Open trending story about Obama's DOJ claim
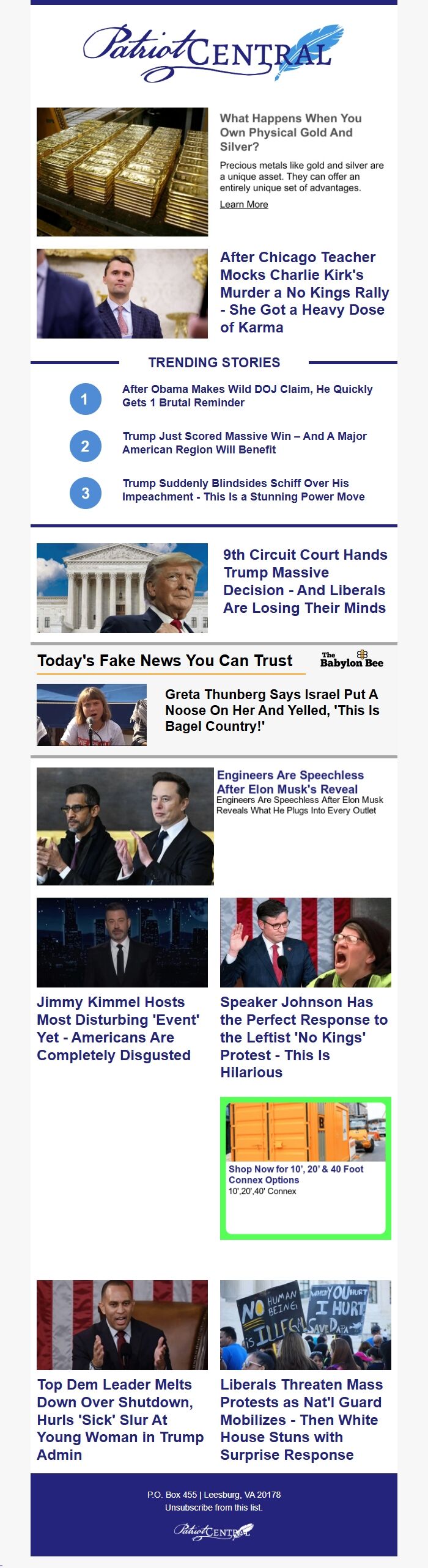Viewport: 428px width, 1568px height. [247, 396]
